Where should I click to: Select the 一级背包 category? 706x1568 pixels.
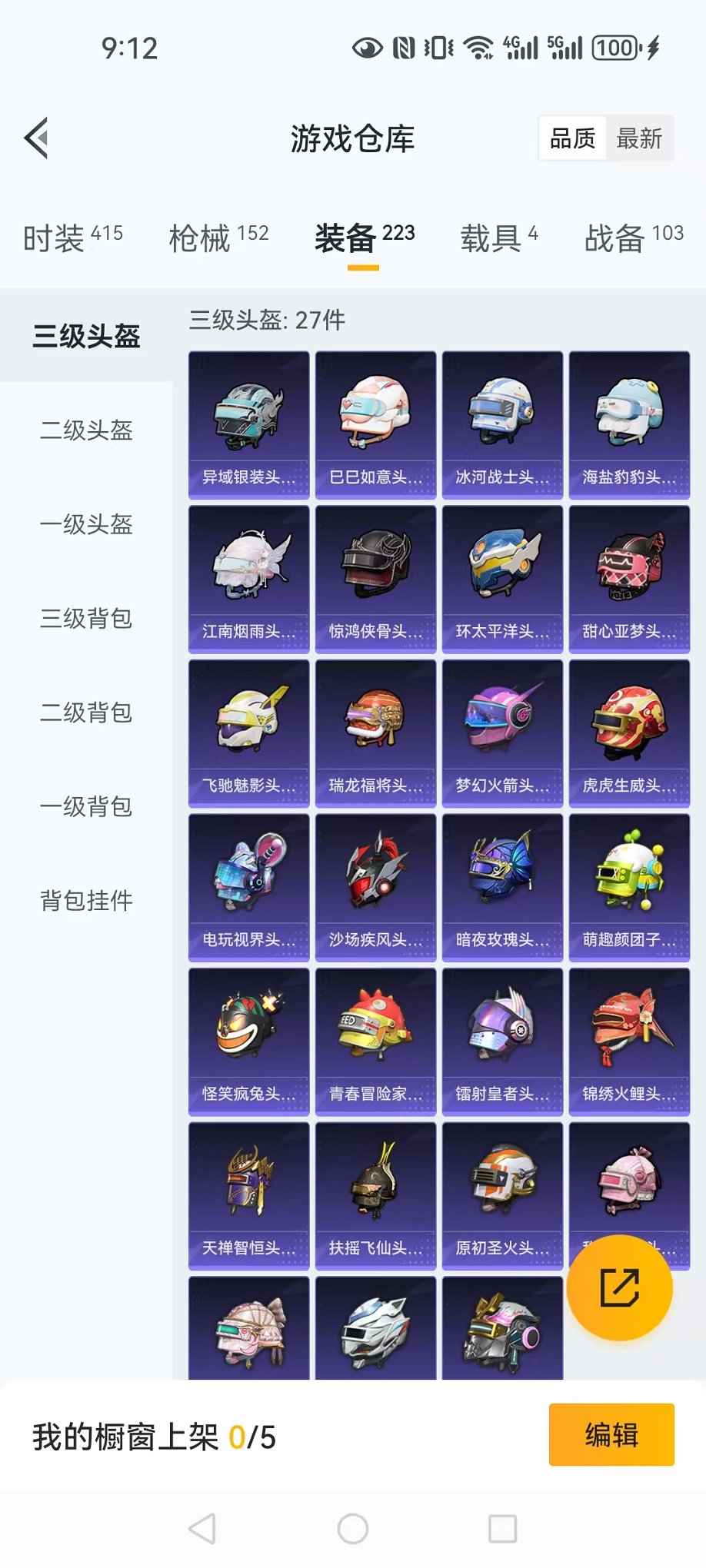[x=86, y=806]
